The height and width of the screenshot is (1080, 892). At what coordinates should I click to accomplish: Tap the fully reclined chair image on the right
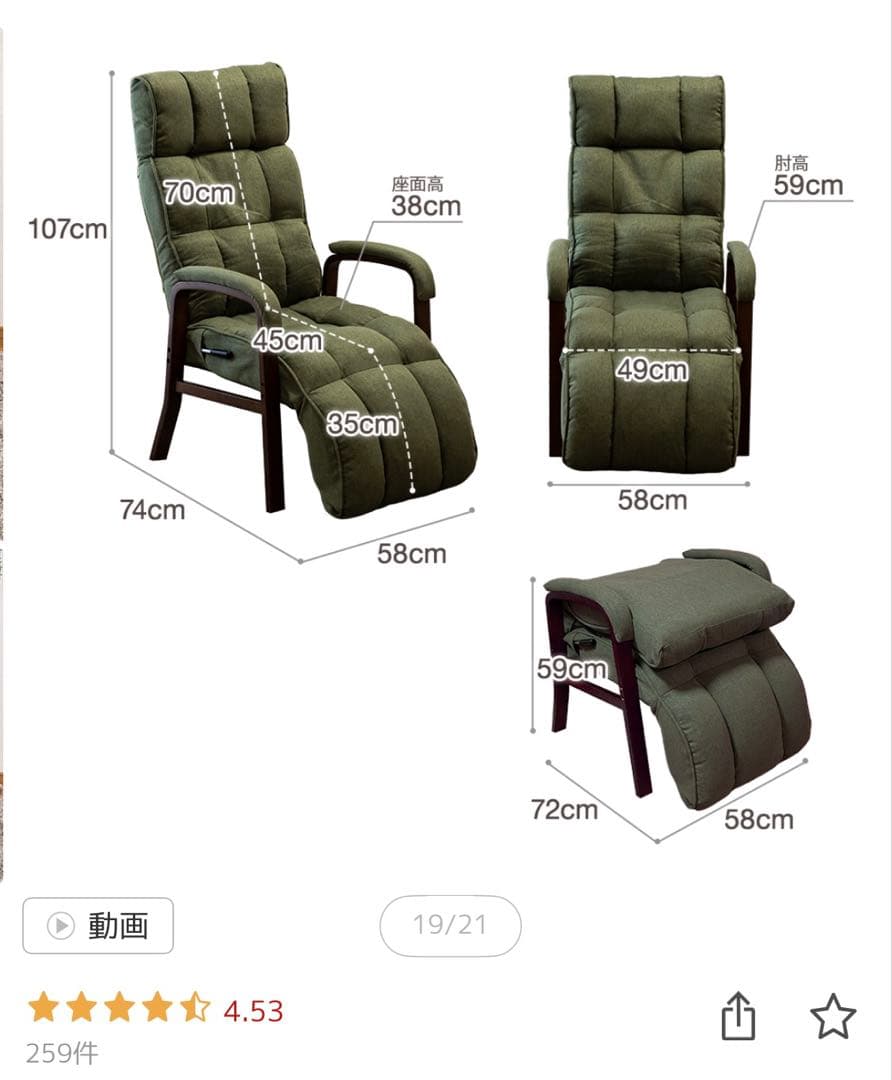click(650, 250)
